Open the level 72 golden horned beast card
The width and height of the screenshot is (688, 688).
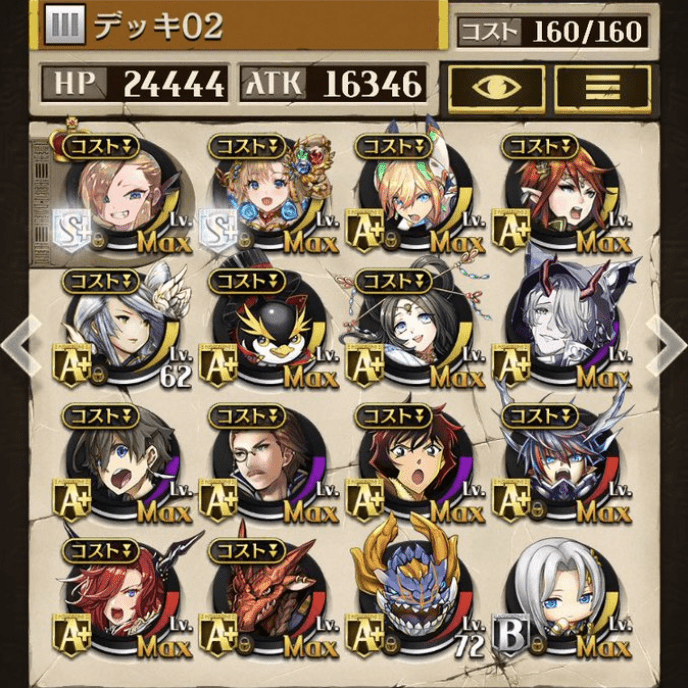(x=415, y=595)
